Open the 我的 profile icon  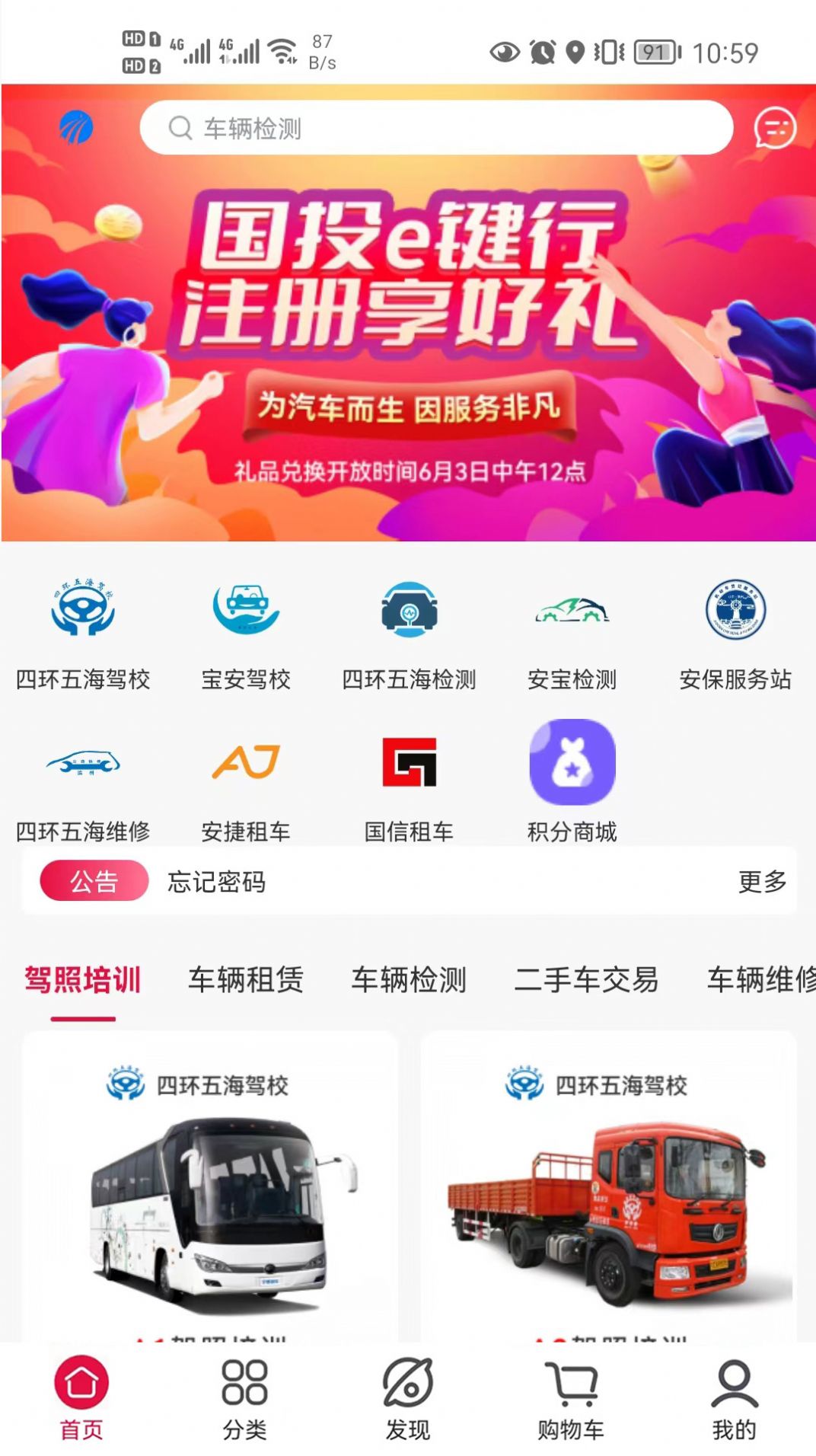click(732, 1395)
